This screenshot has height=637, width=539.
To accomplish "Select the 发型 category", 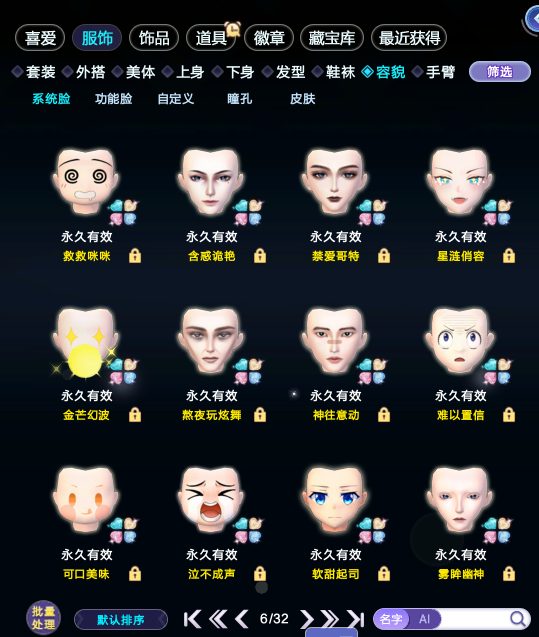I will click(x=285, y=72).
